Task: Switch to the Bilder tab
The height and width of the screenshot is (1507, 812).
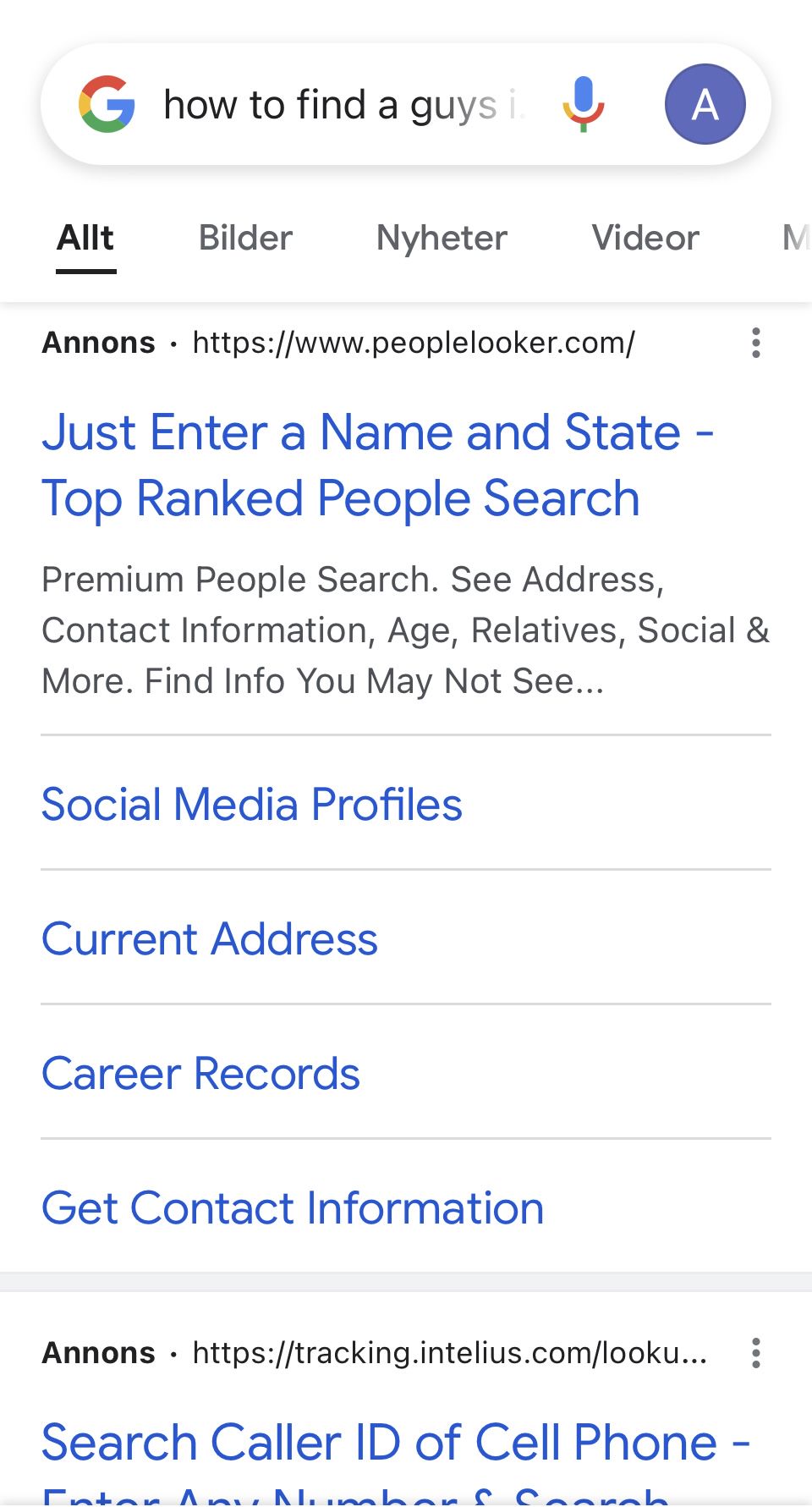Action: [x=245, y=238]
